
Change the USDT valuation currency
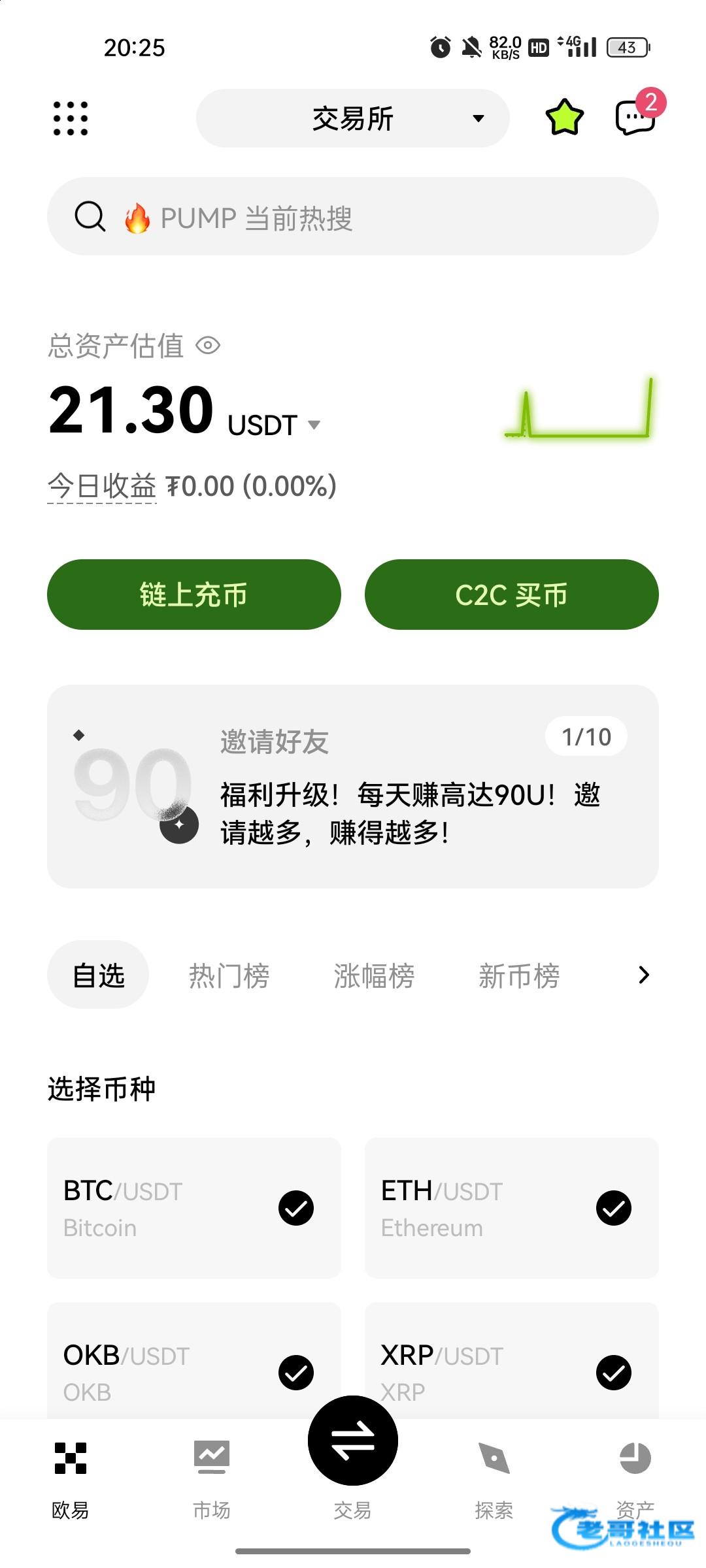pos(275,425)
